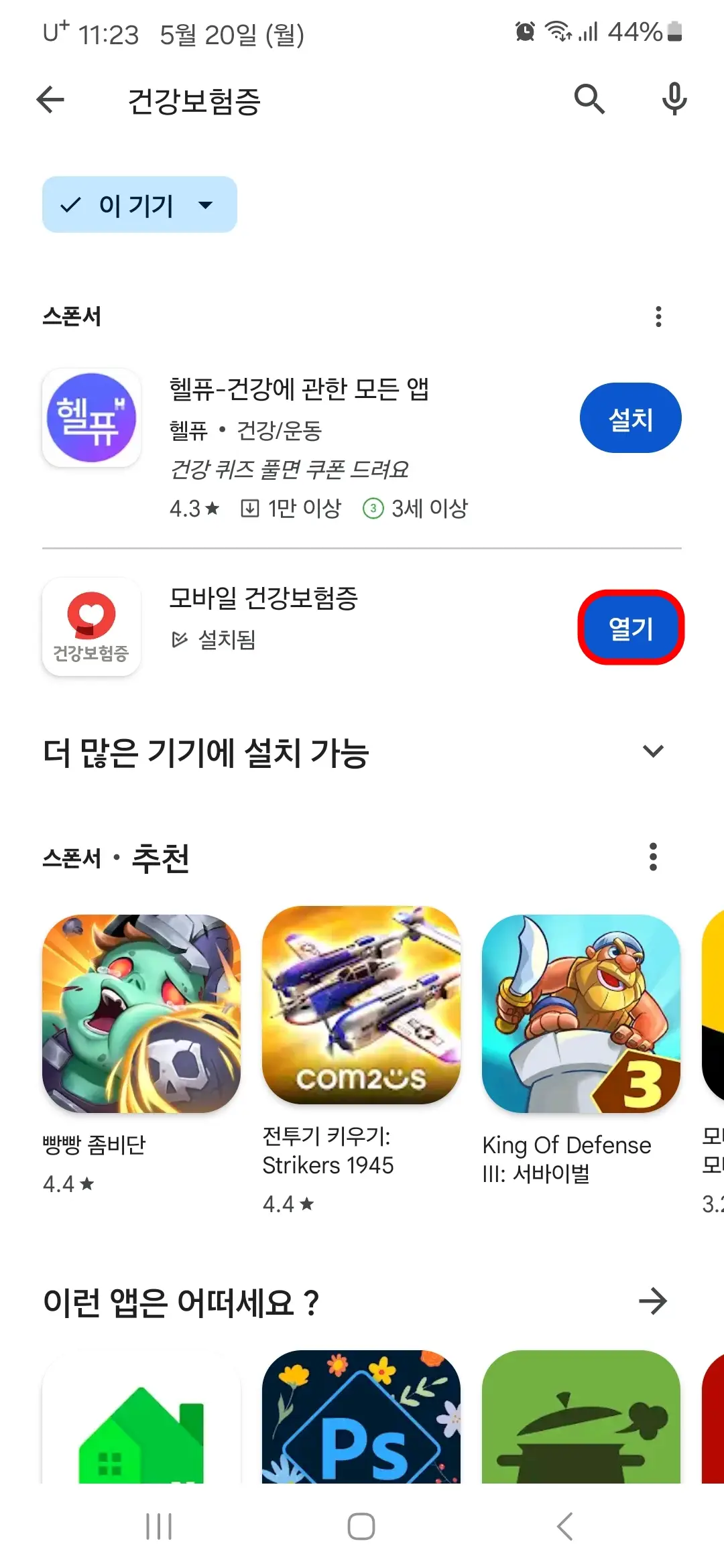
Task: Open the 헬퓨 app icon thumbnail
Action: point(91,417)
